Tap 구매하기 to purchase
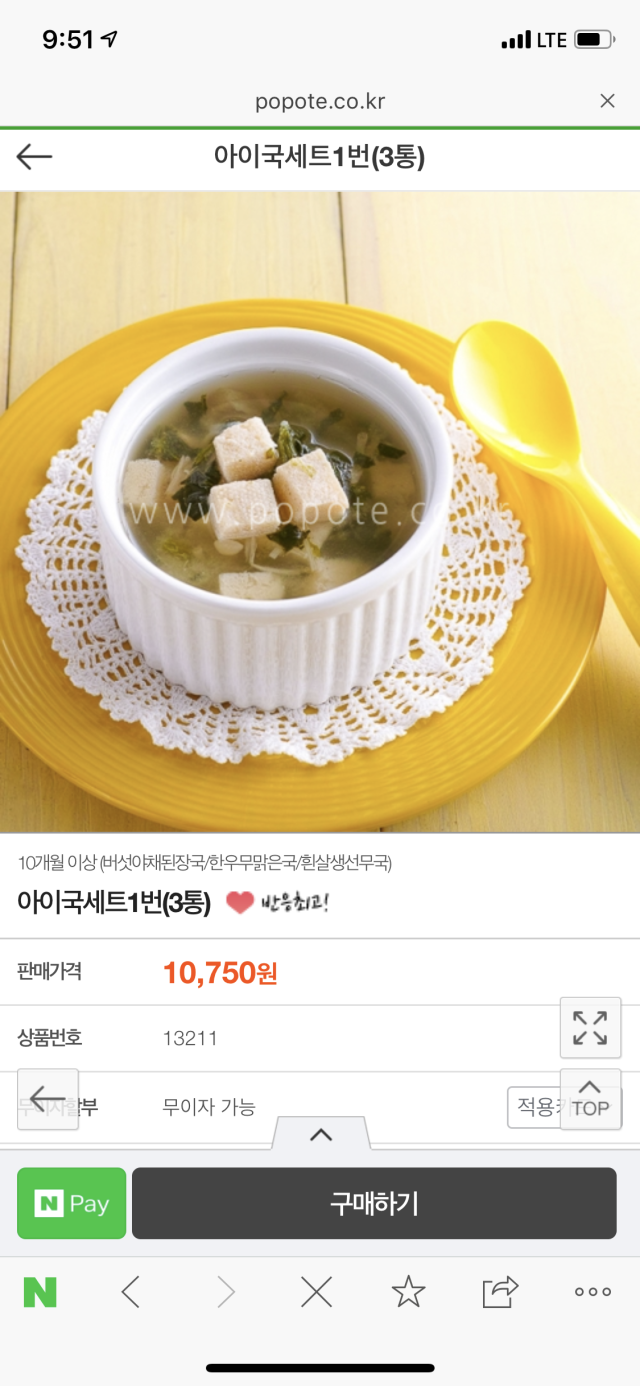 [x=374, y=1204]
